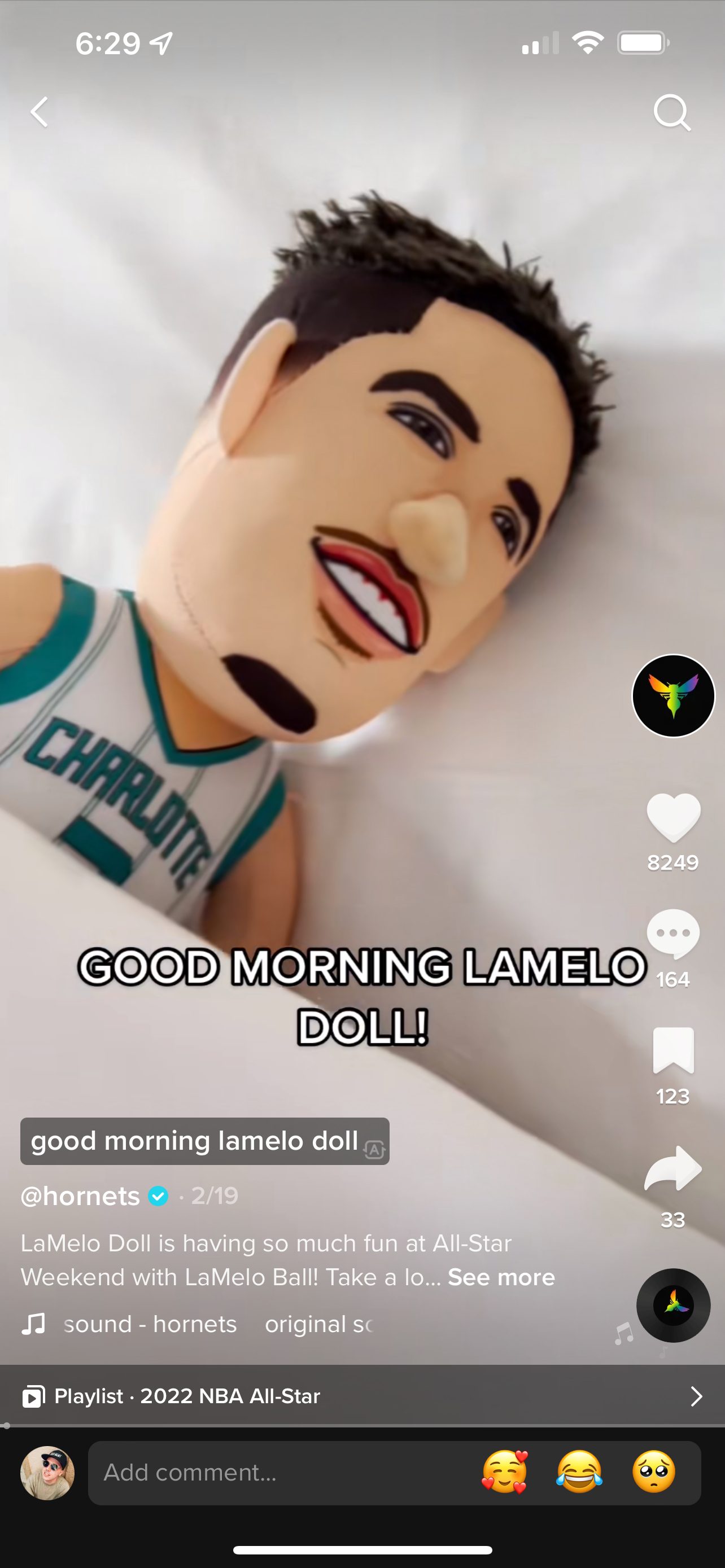Tap the @hornets username
The width and height of the screenshot is (725, 1568).
[x=80, y=1196]
